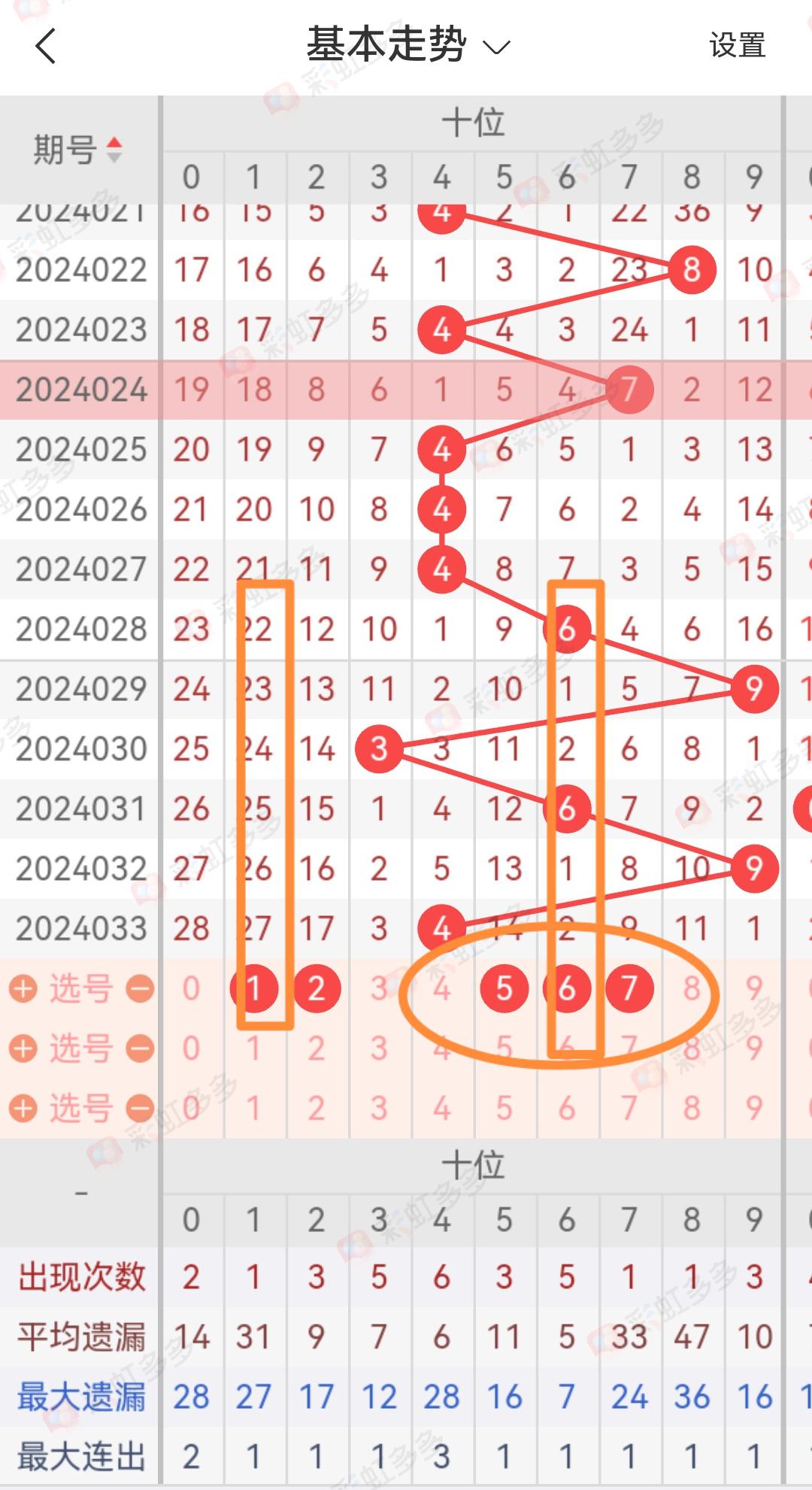Deselect highlighted number 2 in 选号 row
This screenshot has height=1490, width=812.
tap(317, 988)
